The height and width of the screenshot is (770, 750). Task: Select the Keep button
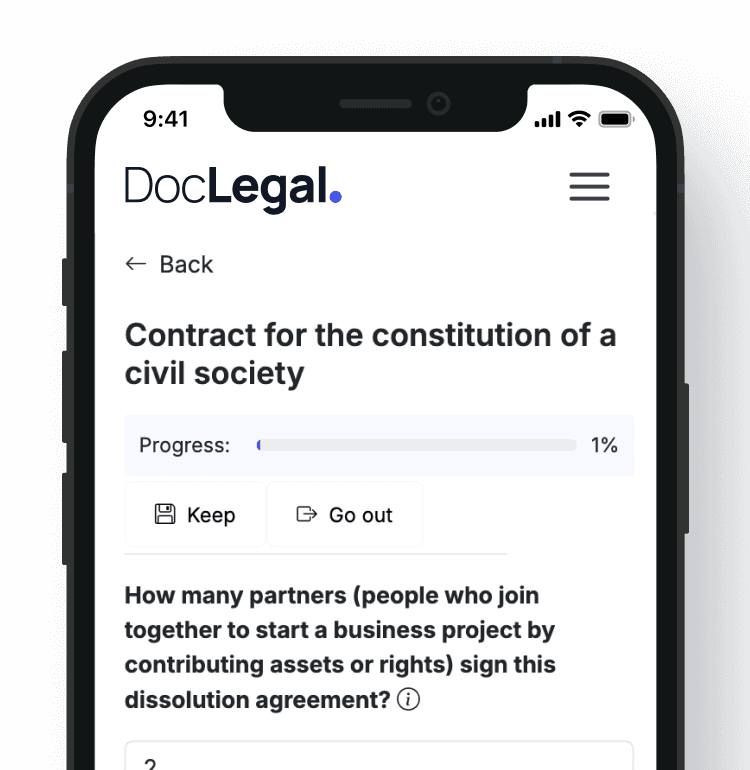coord(195,514)
